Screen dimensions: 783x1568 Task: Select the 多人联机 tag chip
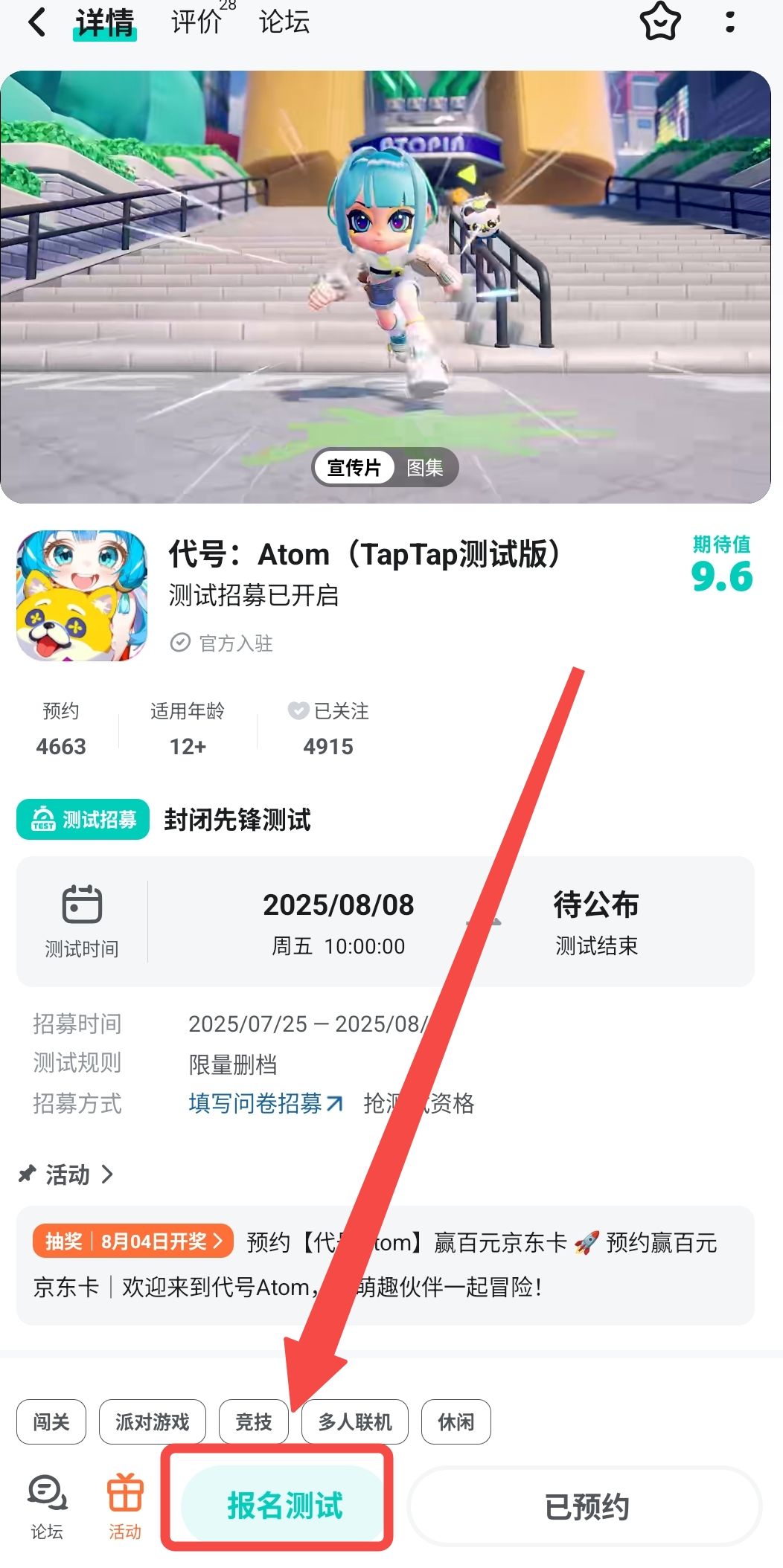pyautogui.click(x=354, y=1421)
